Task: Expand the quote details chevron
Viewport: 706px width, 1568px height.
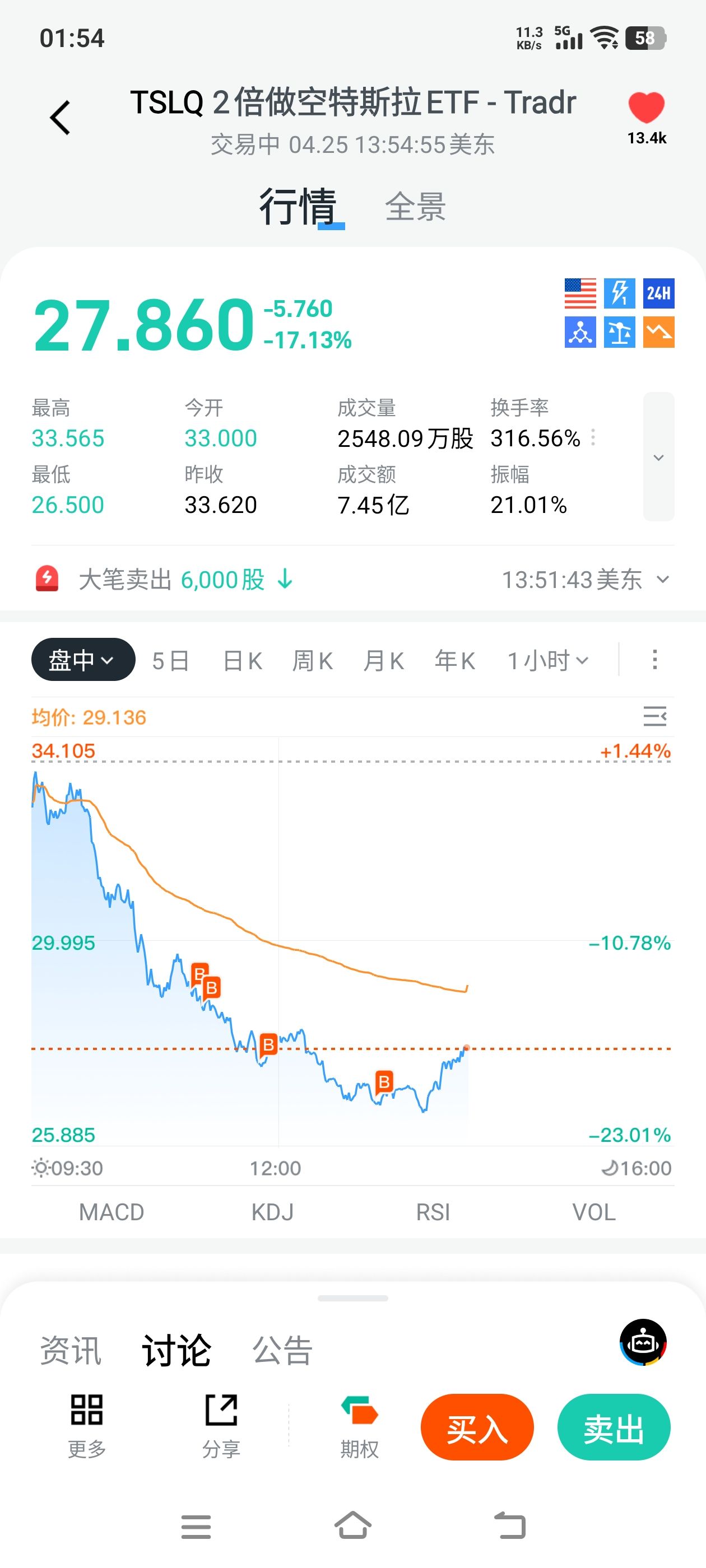Action: (658, 457)
